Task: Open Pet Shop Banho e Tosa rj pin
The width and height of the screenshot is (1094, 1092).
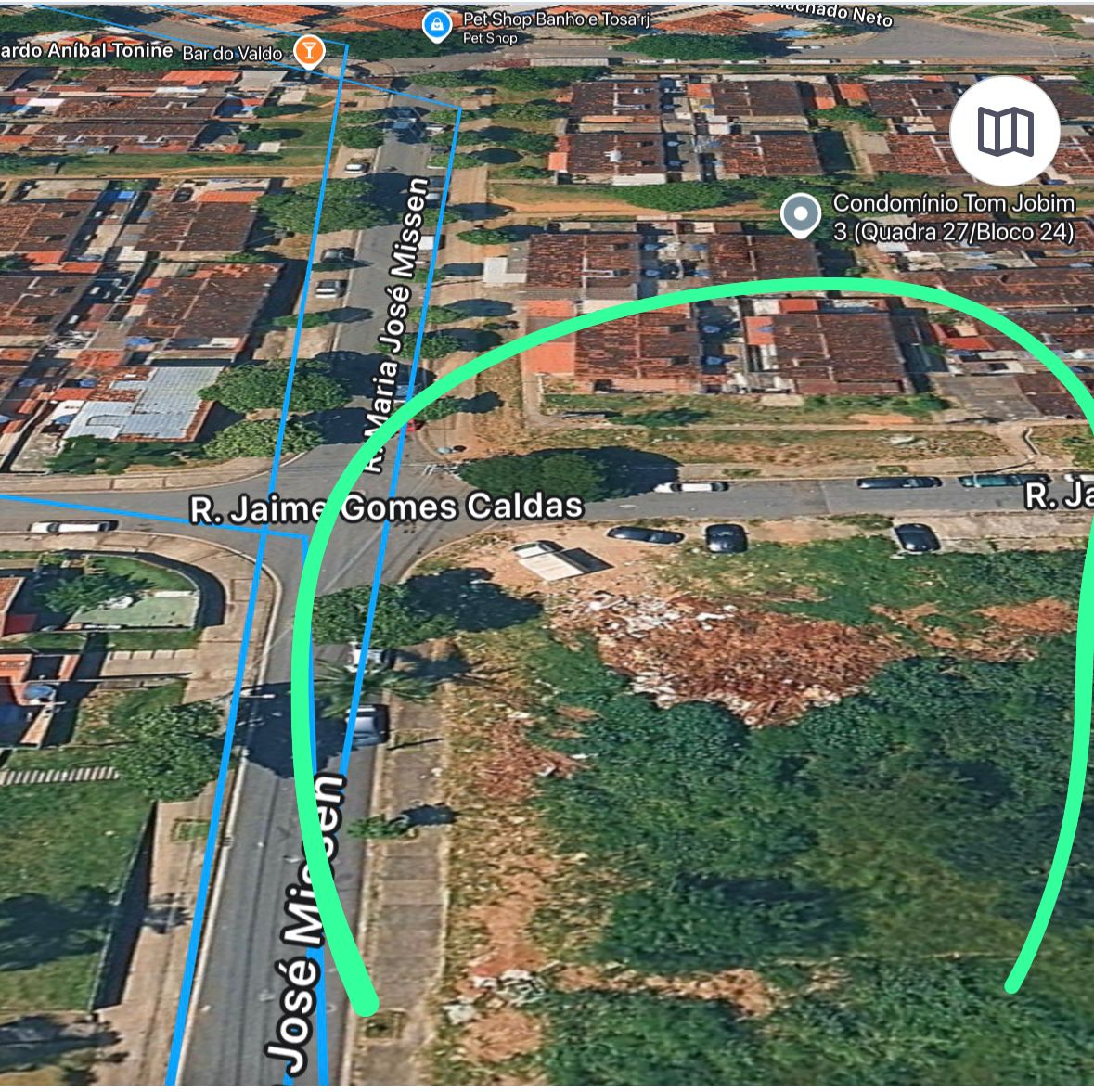Action: coord(436,25)
